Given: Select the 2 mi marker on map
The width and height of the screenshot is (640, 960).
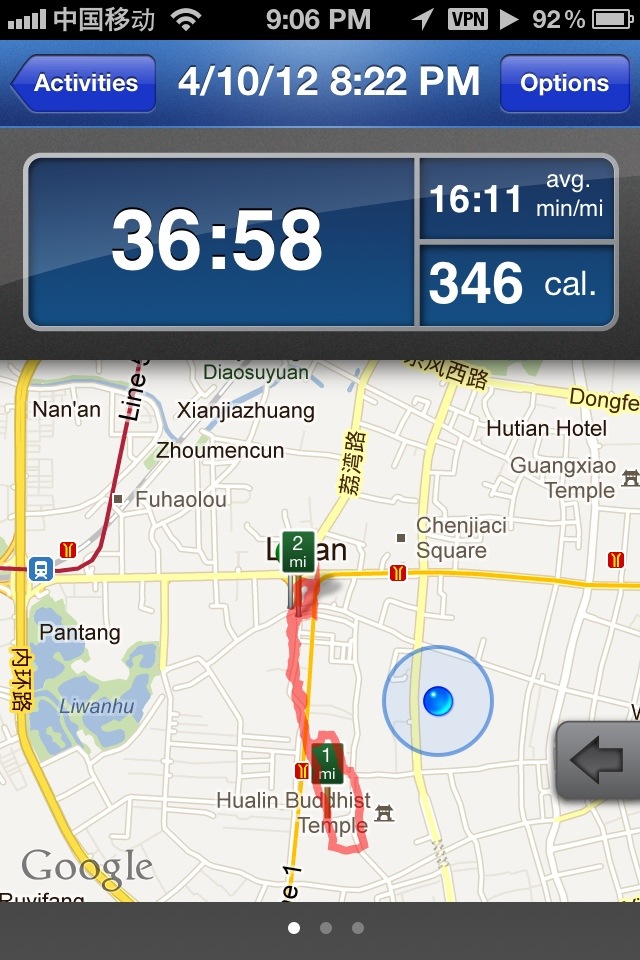Looking at the screenshot, I should pos(297,552).
